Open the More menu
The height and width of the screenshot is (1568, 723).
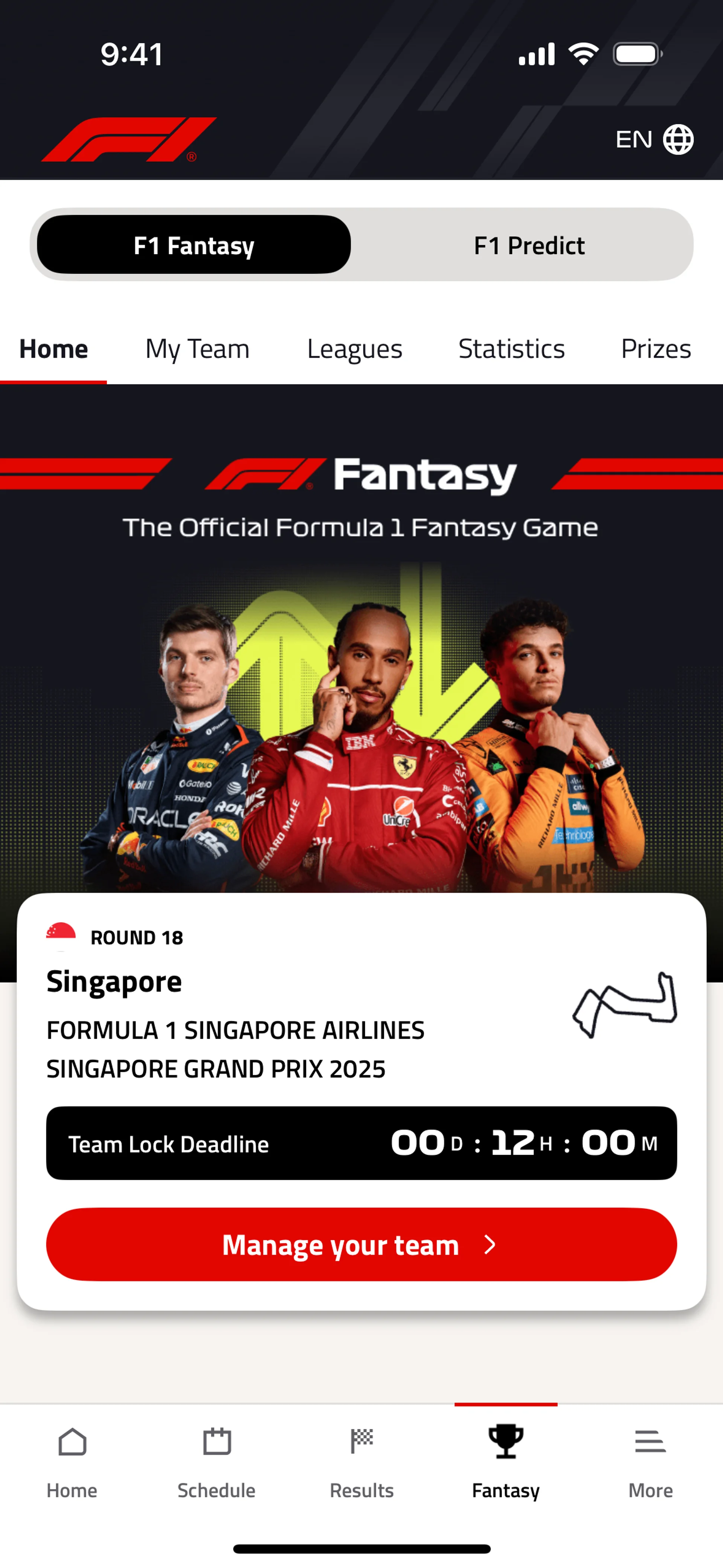[x=650, y=1462]
